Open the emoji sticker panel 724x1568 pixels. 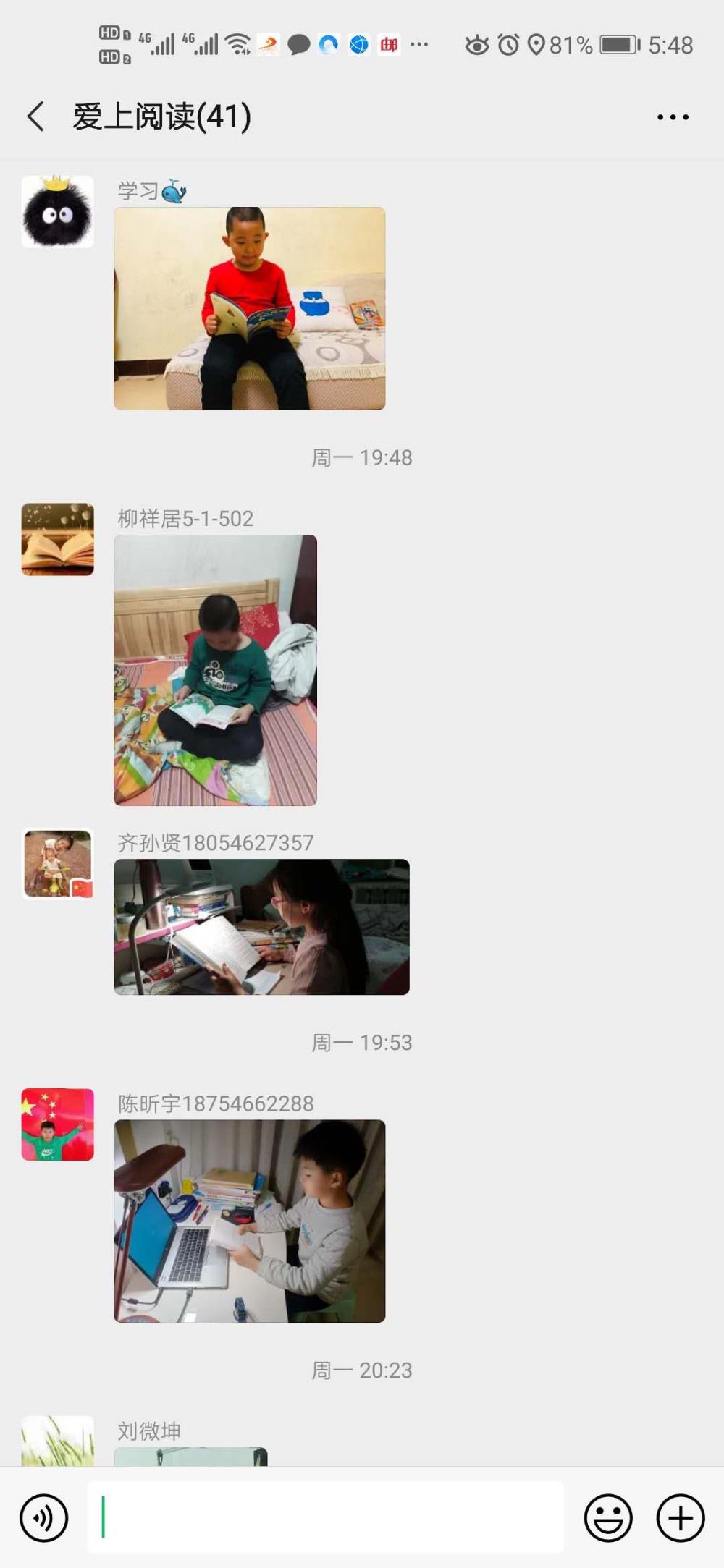click(608, 1518)
